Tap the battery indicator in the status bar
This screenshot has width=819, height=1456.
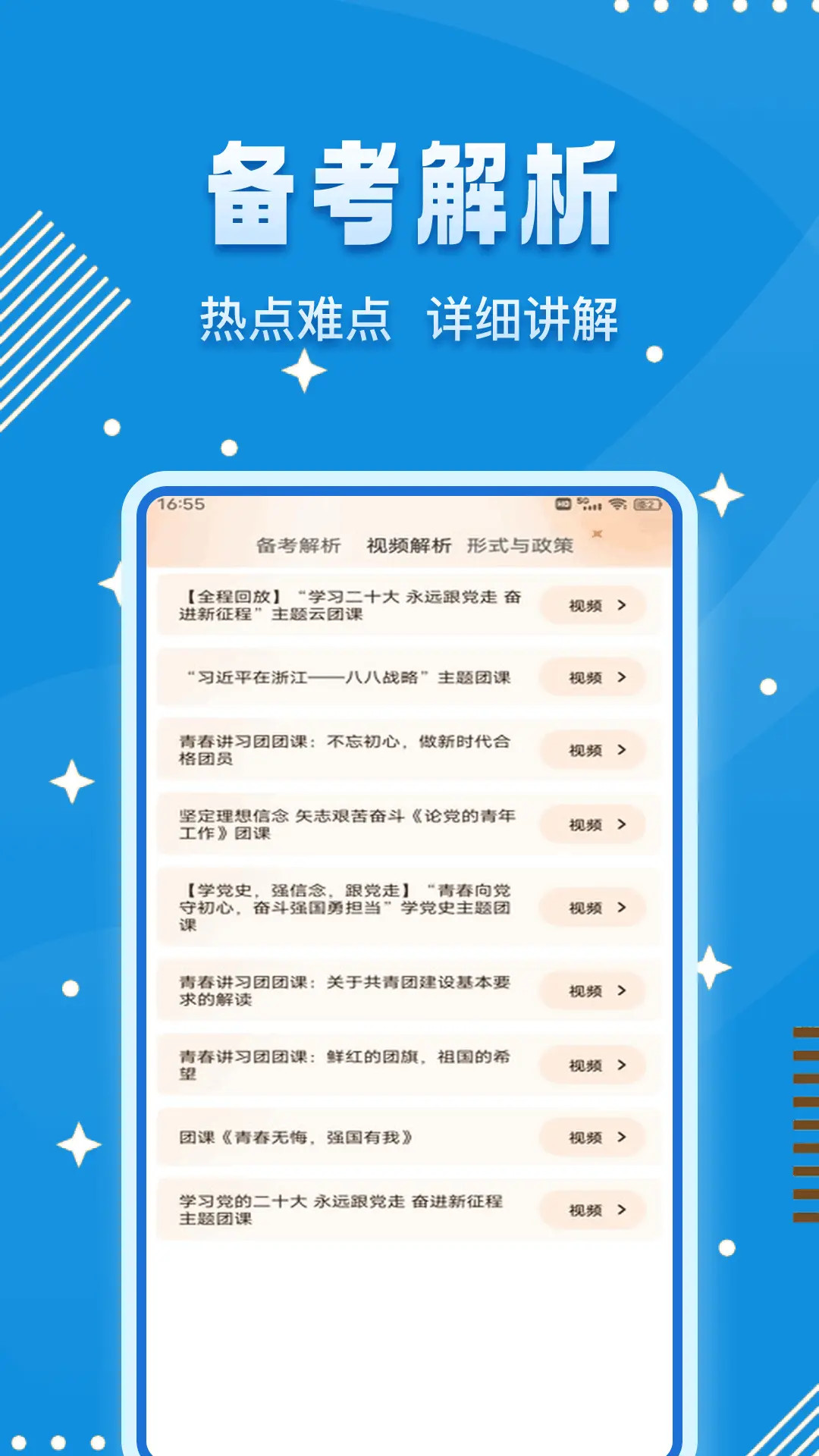click(x=647, y=505)
